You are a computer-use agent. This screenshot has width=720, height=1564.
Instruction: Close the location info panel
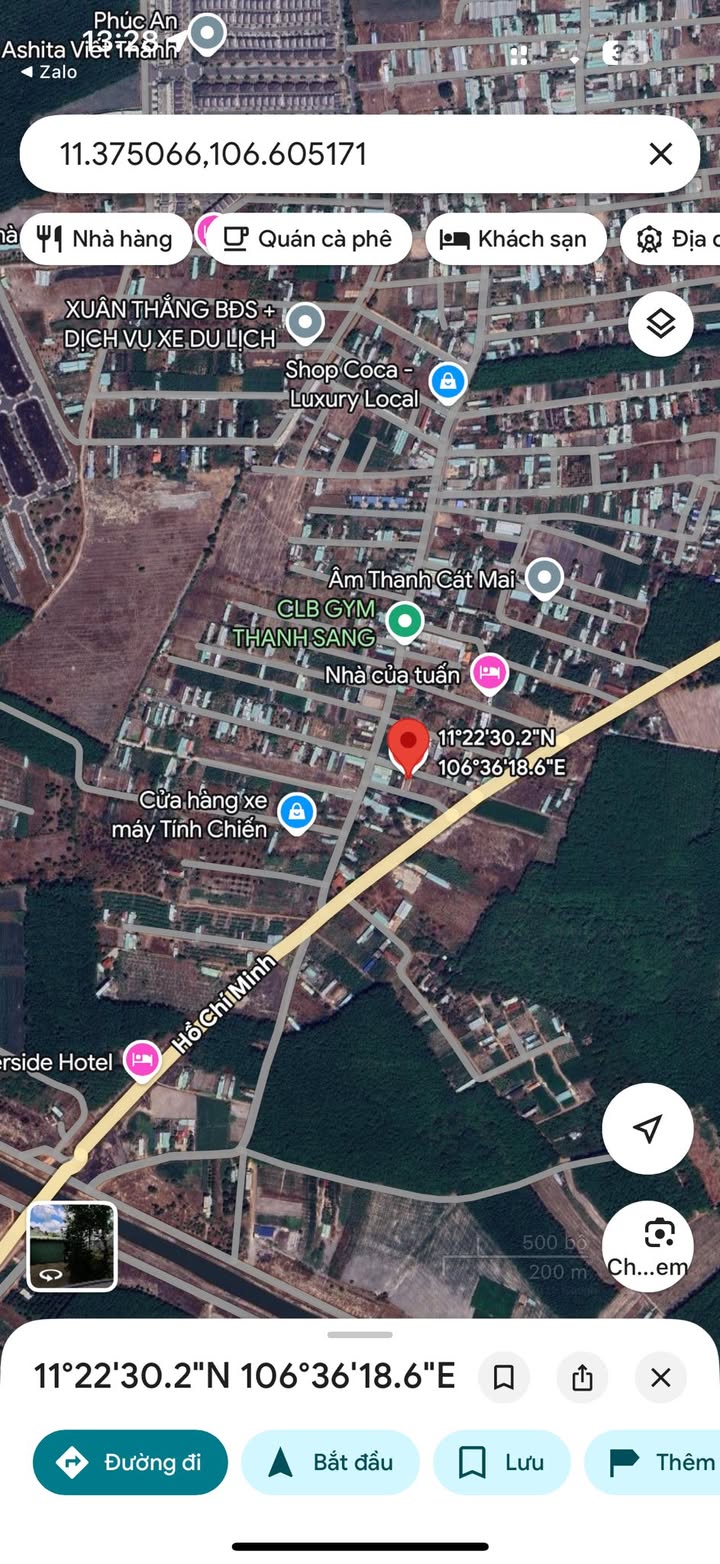click(660, 1377)
